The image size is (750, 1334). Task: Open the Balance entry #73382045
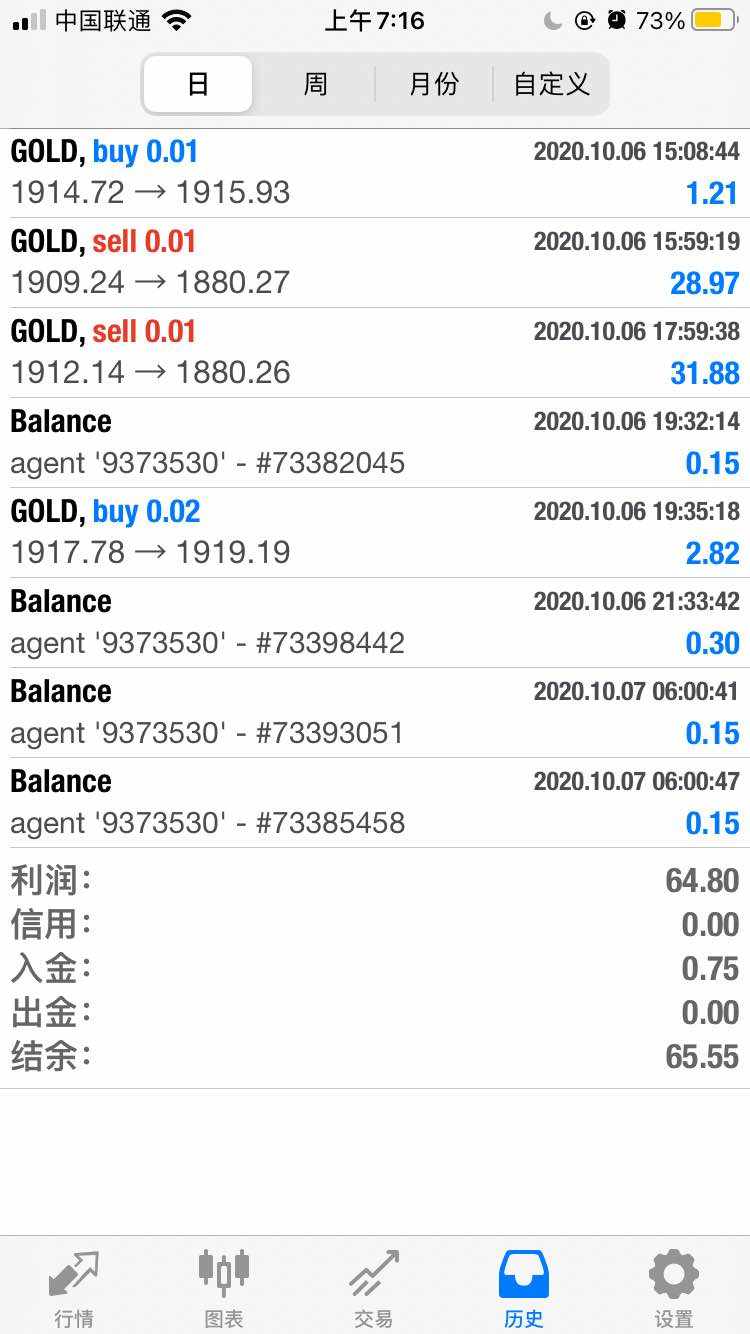pos(375,443)
